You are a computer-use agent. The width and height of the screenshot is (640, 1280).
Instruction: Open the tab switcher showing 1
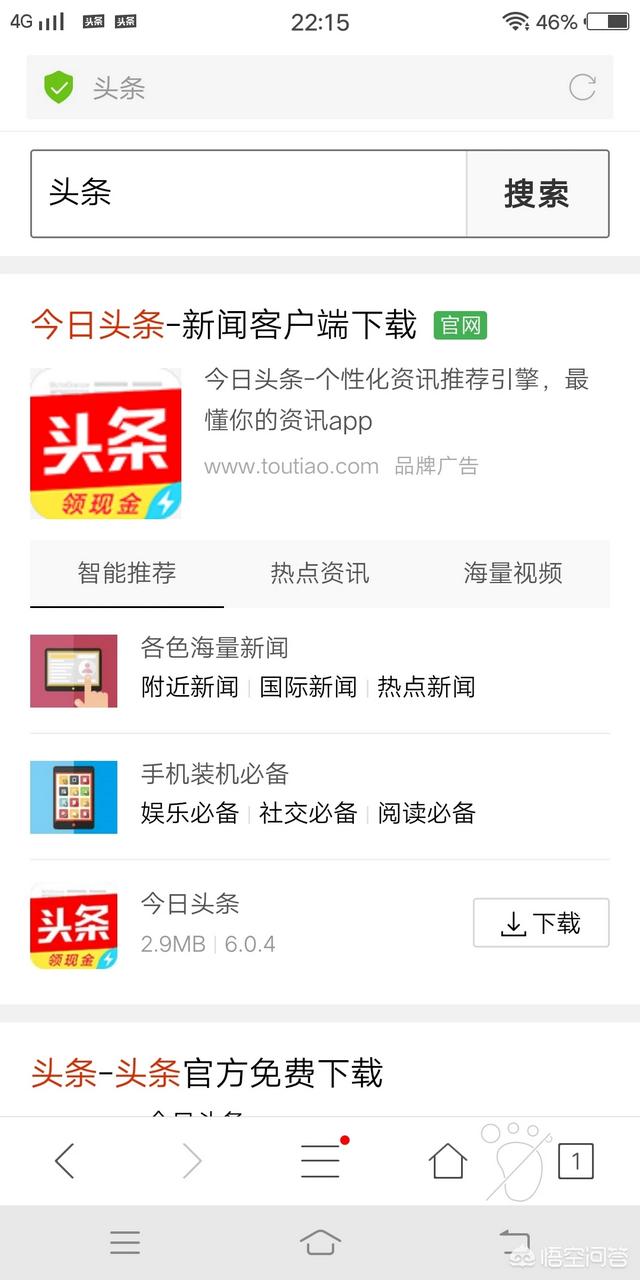(575, 1161)
